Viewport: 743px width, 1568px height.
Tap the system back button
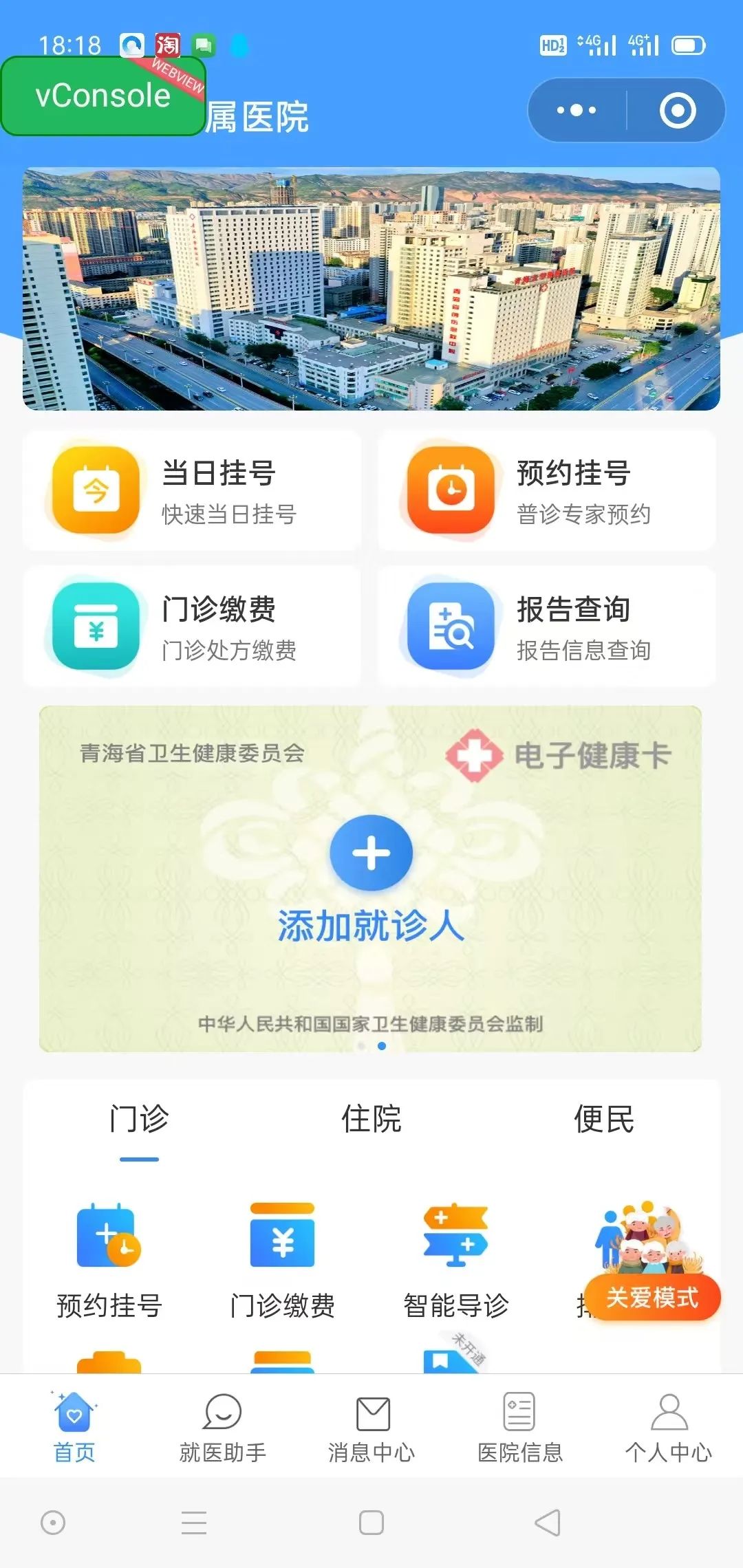[x=548, y=1523]
